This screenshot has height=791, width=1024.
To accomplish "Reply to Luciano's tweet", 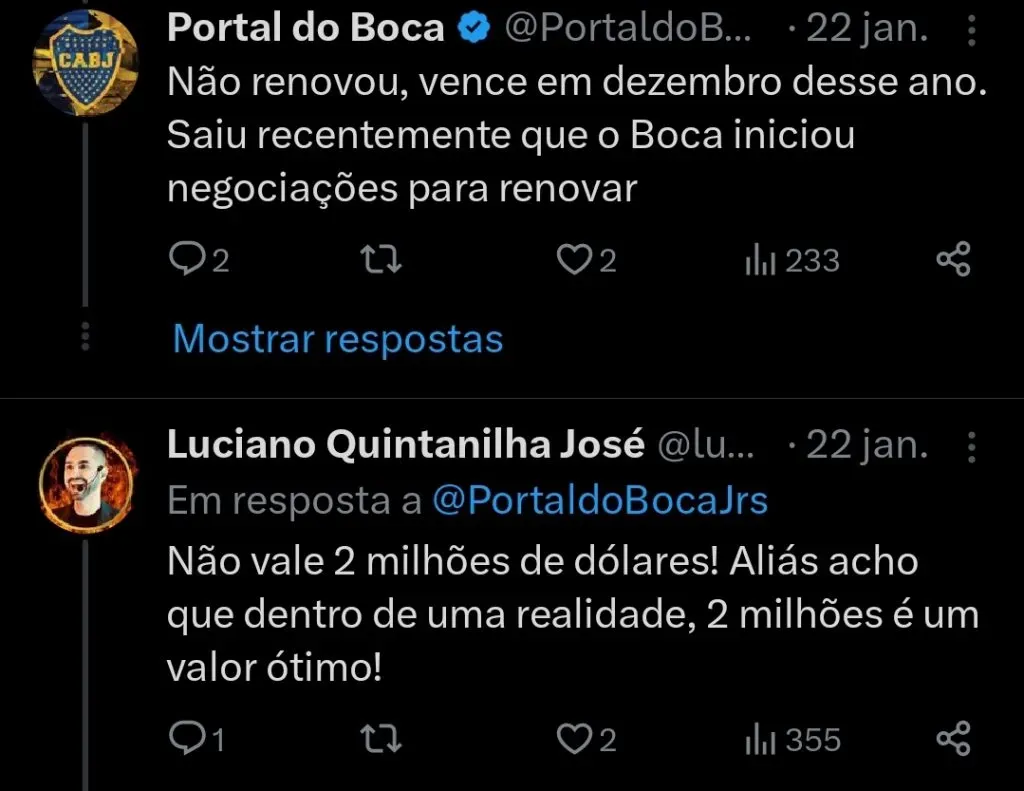I will tap(187, 740).
